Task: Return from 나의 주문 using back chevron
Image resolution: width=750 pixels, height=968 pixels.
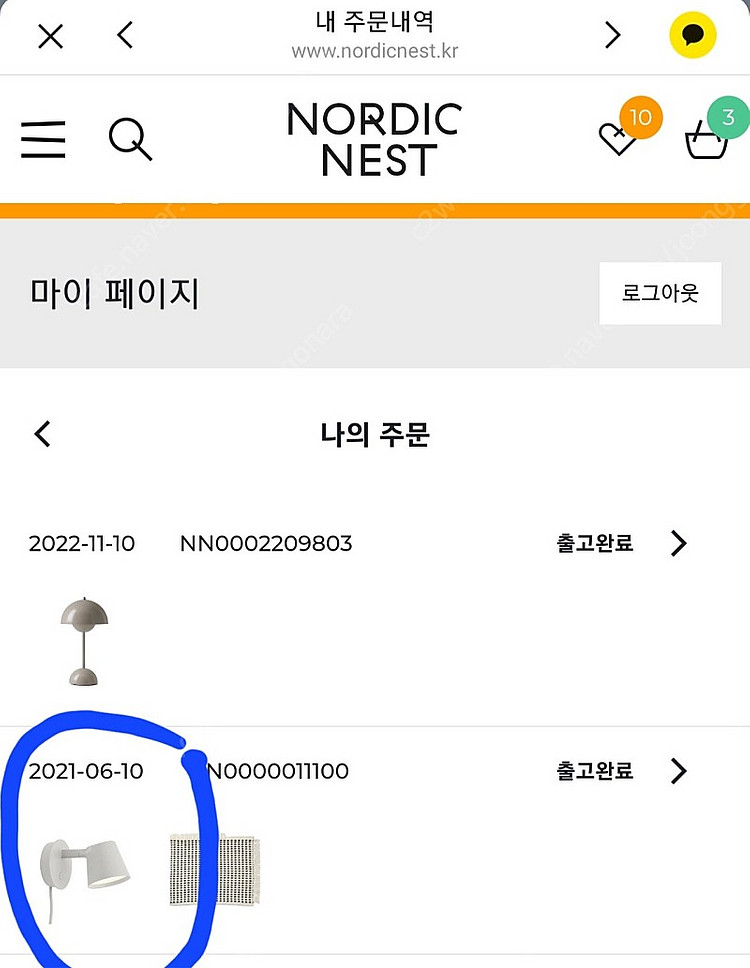Action: (42, 434)
